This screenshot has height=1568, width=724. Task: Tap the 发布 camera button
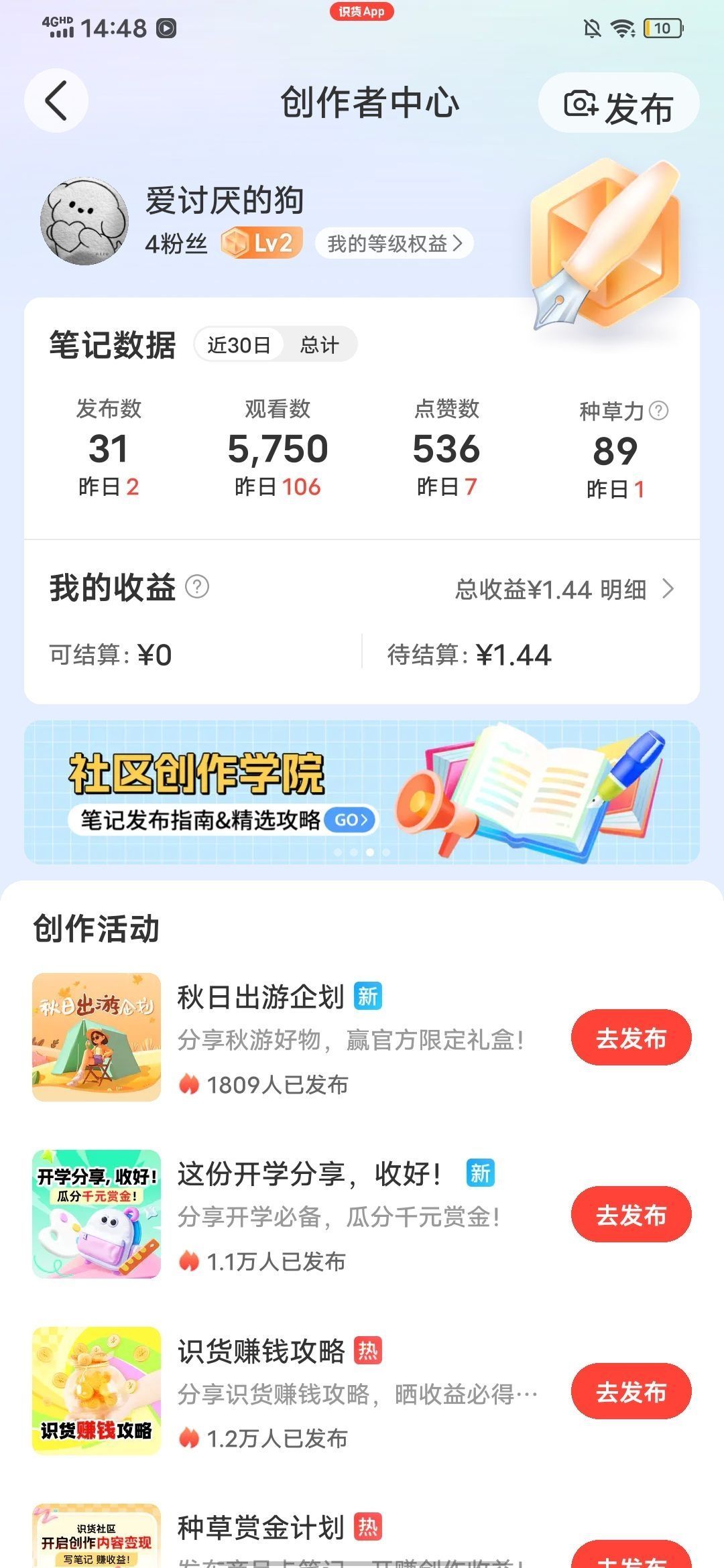click(618, 105)
